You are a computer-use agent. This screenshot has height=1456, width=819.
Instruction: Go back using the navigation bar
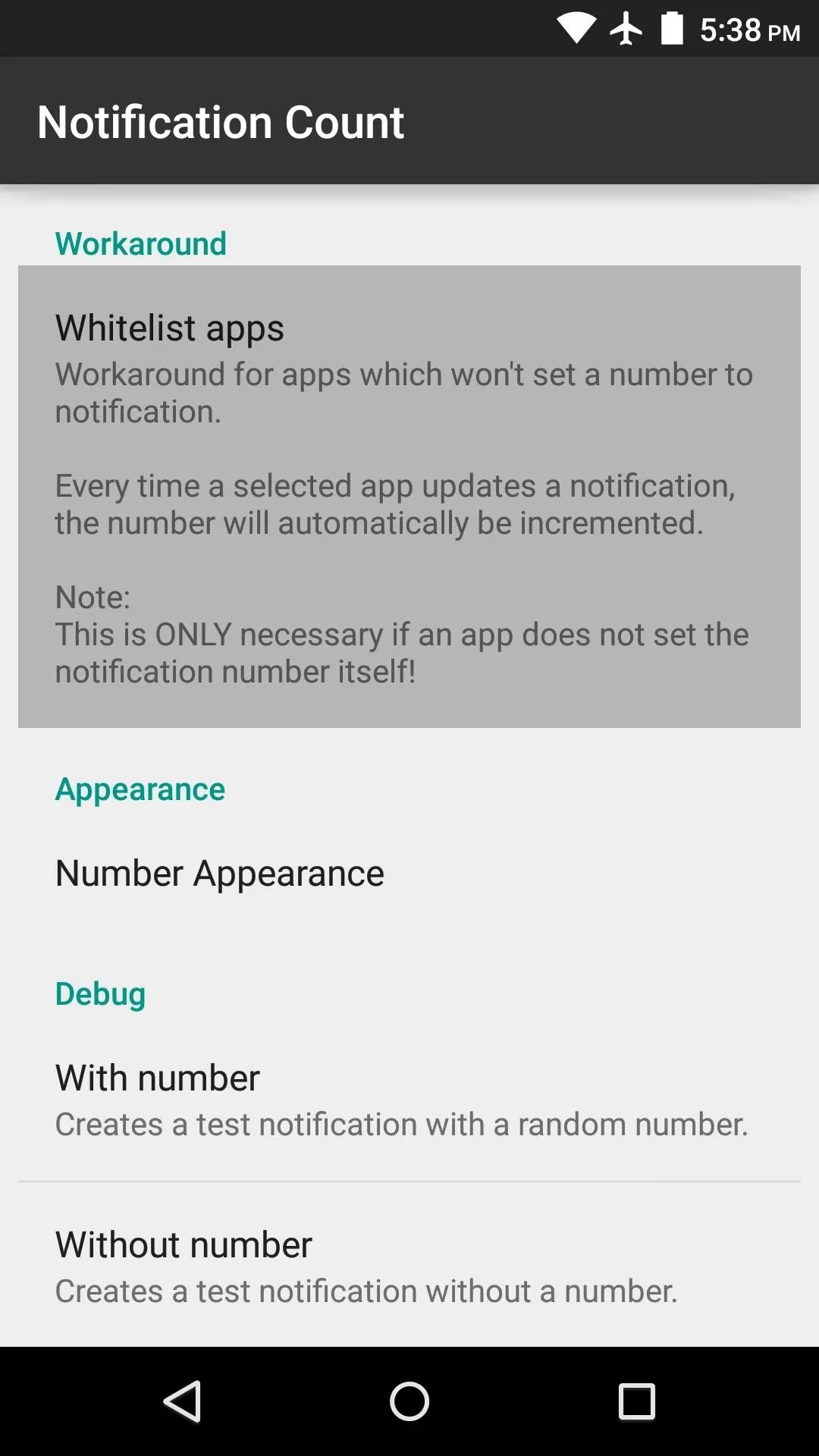coord(182,1401)
